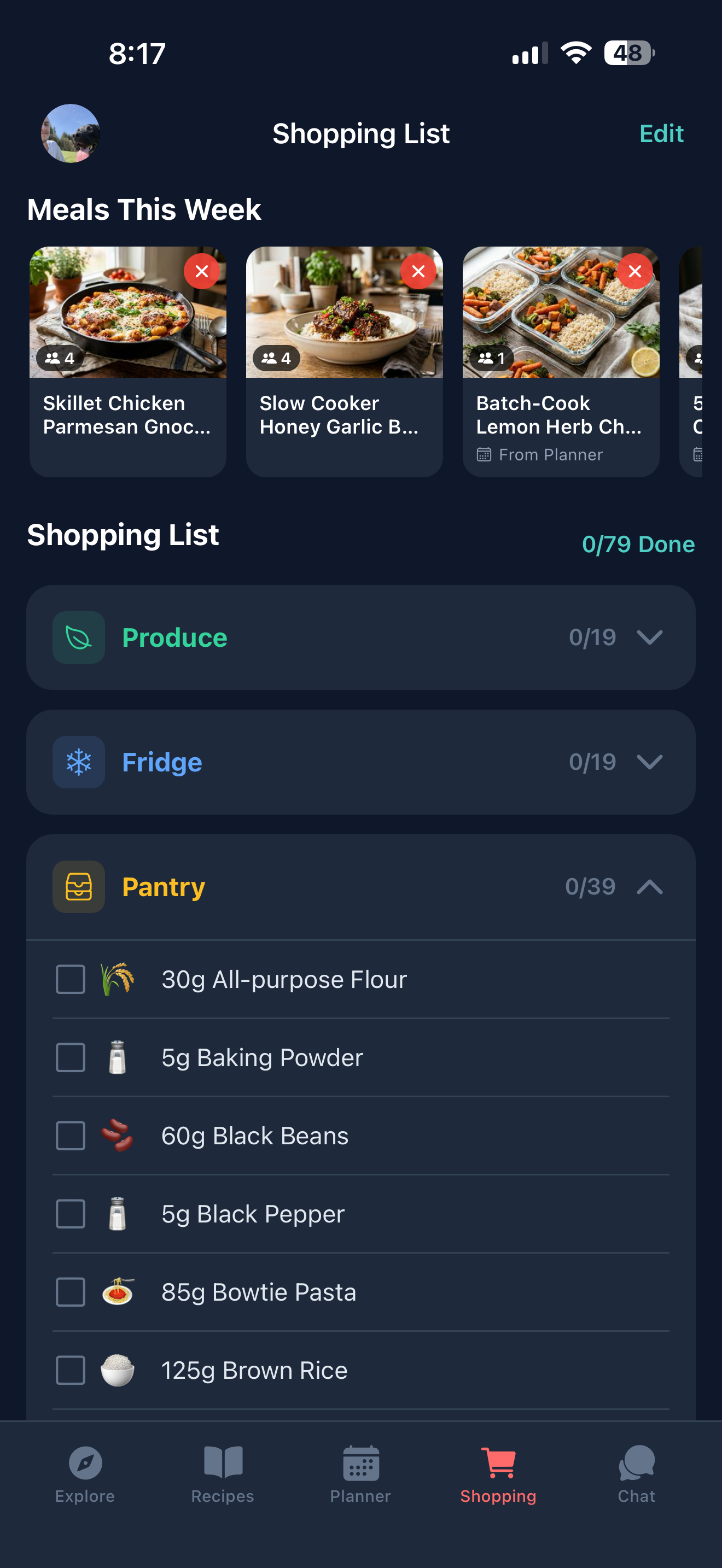Viewport: 722px width, 1568px height.
Task: Collapse the Pantry section
Action: click(650, 887)
